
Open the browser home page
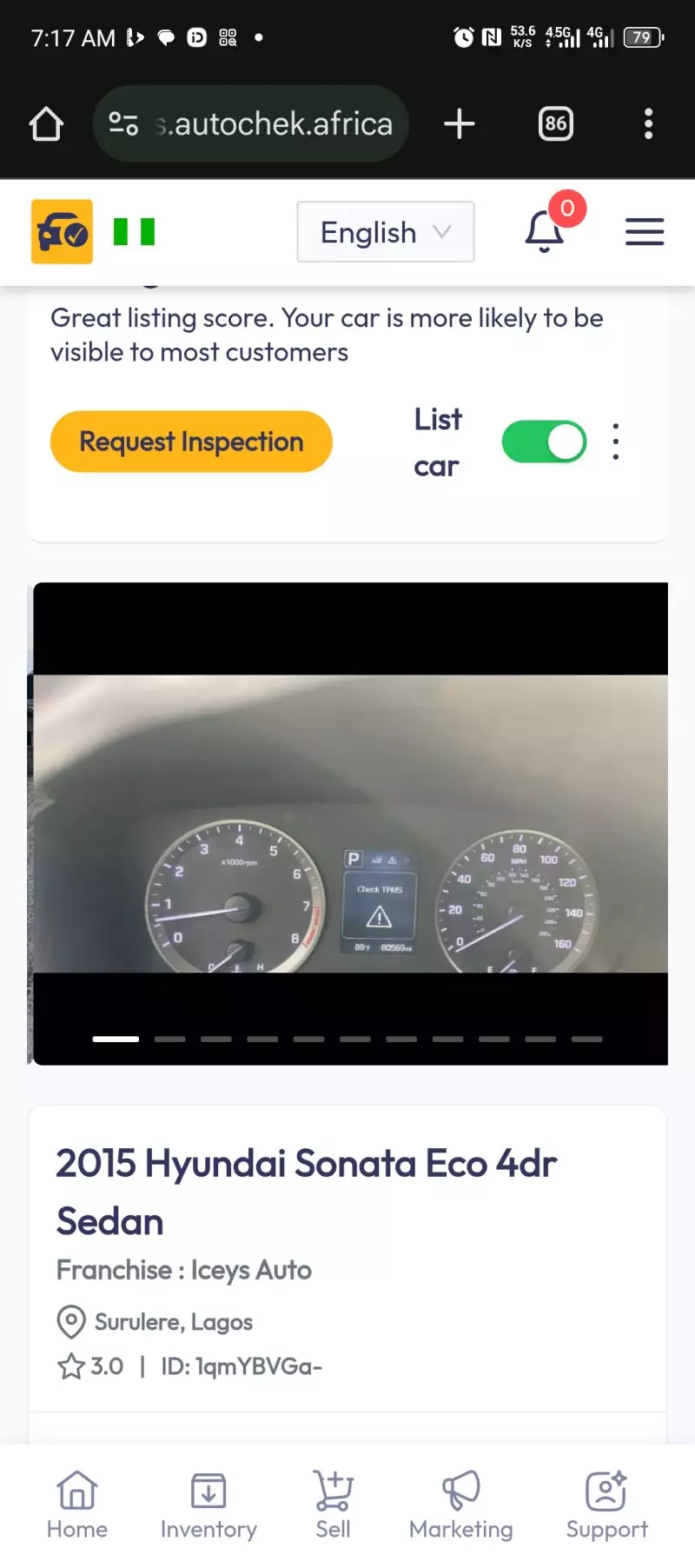coord(46,123)
